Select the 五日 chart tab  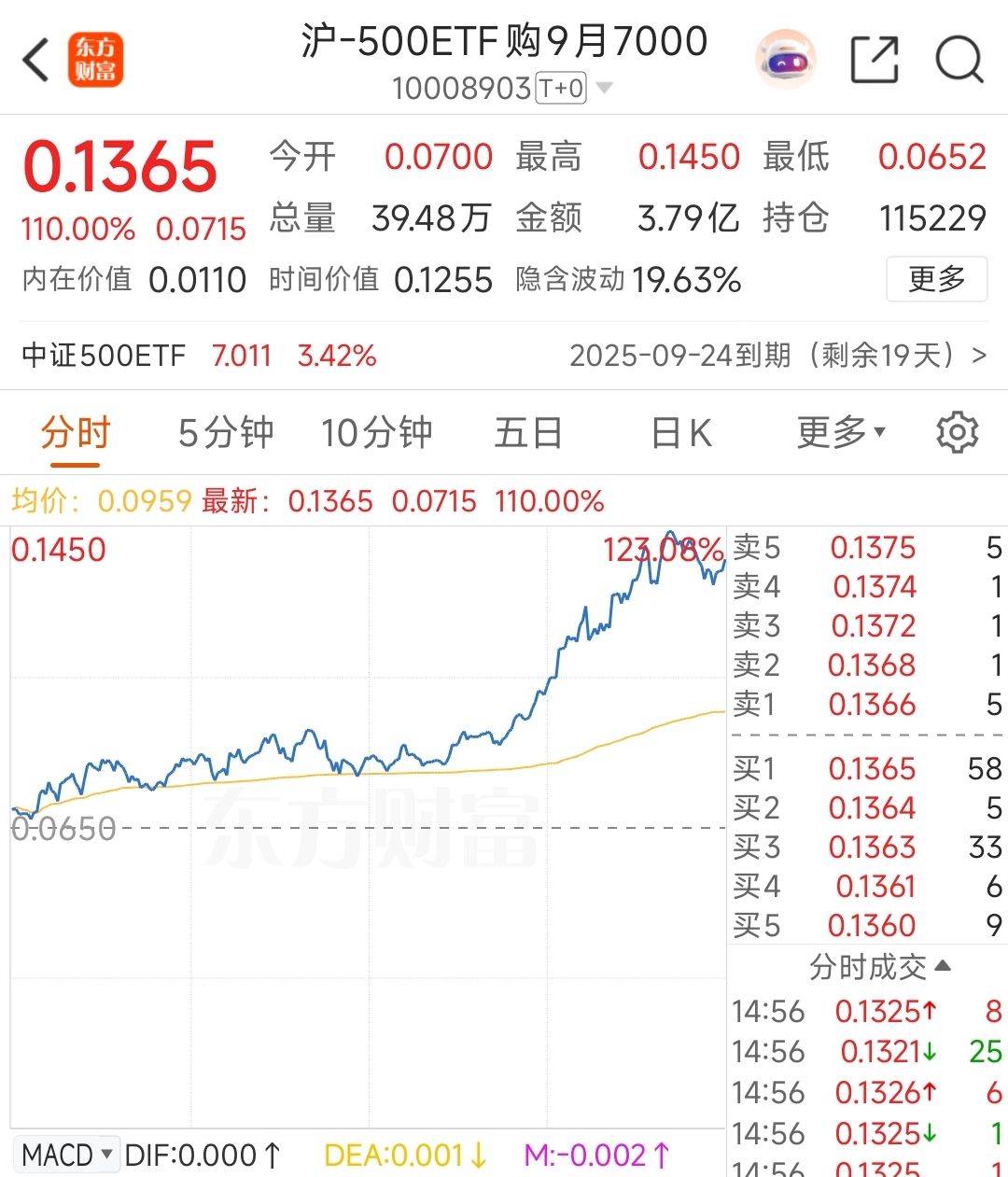529,432
